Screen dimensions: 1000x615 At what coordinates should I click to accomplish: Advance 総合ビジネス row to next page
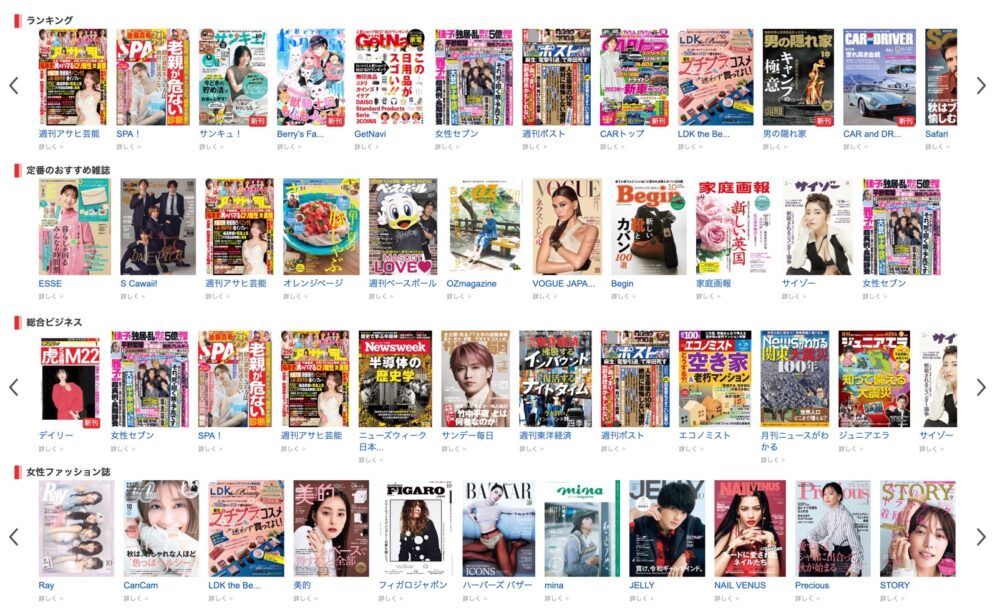pos(981,387)
